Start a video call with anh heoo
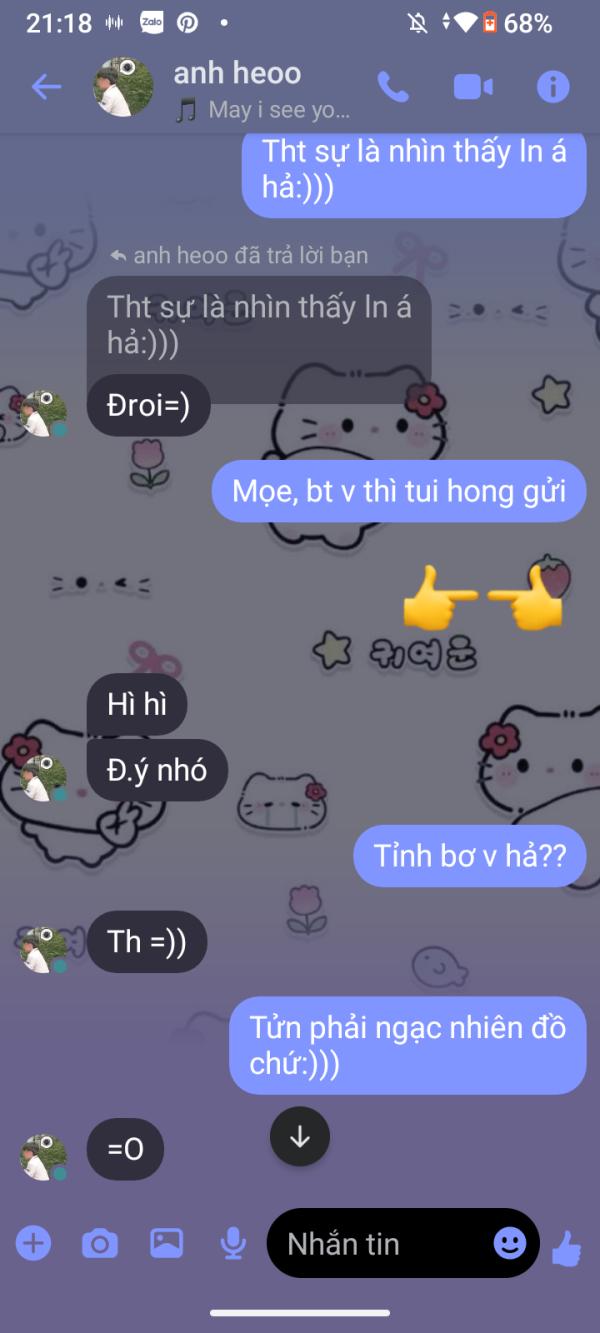The image size is (600, 1333). (x=473, y=87)
